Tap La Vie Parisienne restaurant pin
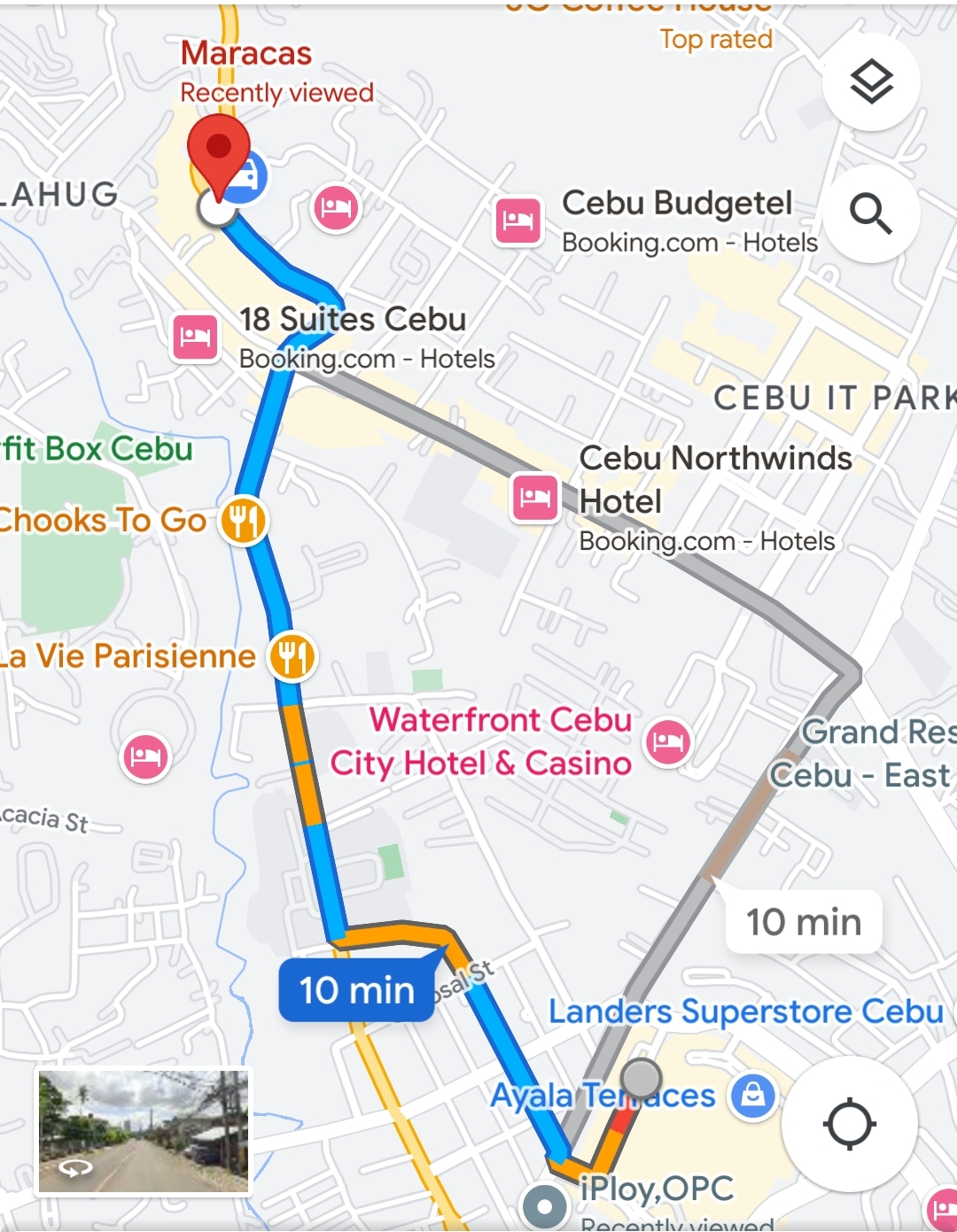Viewport: 957px width, 1232px height. 292,656
